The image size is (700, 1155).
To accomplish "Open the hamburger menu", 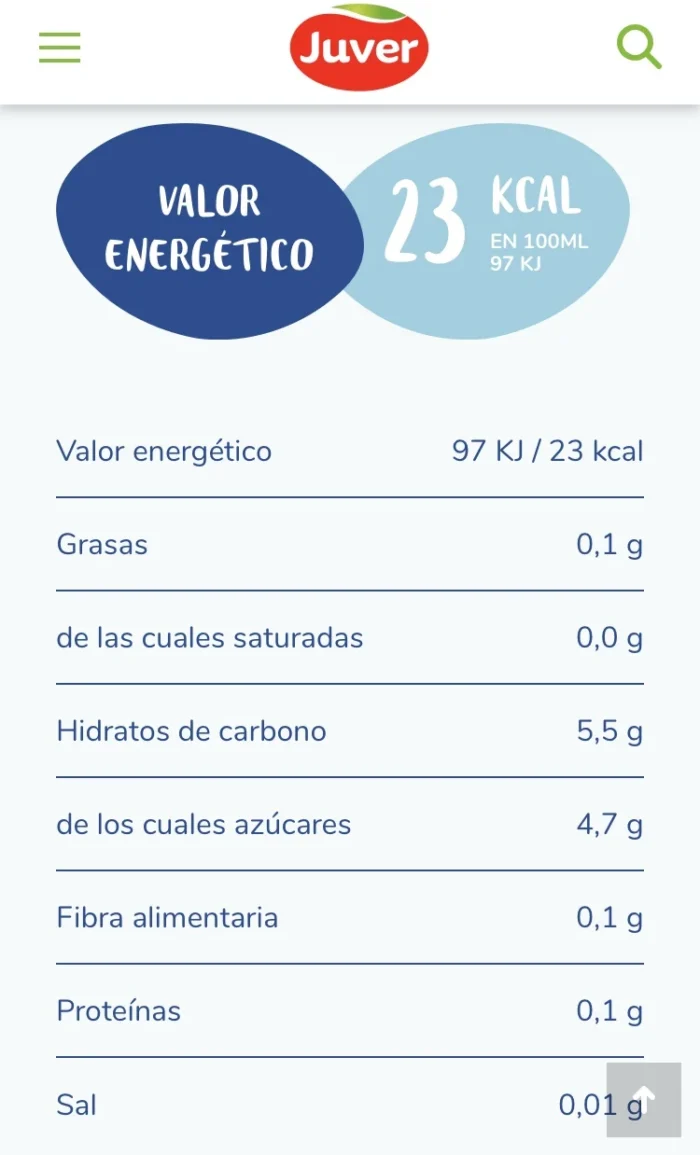I will 60,47.
